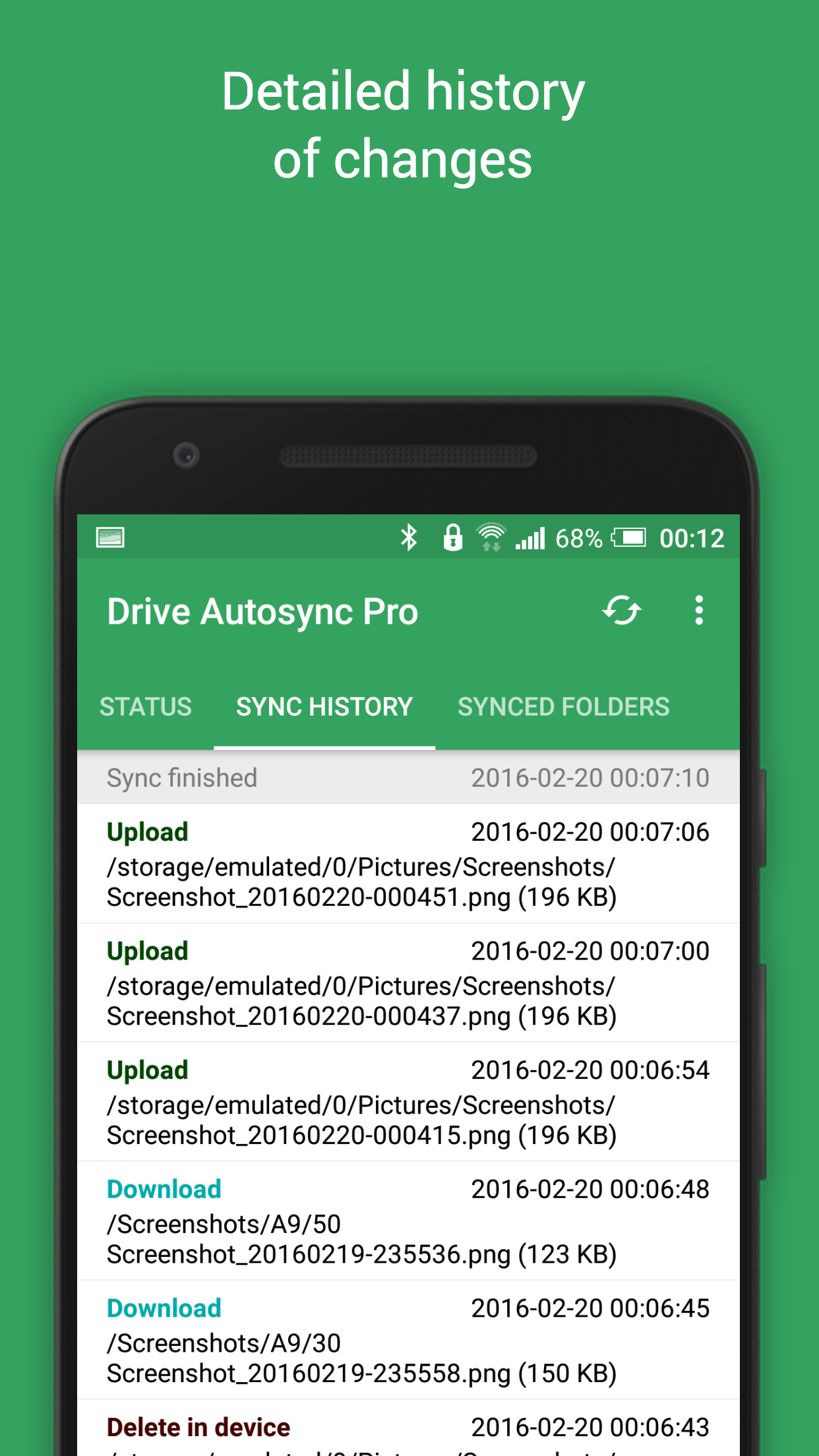Tap the cellular signal icon in status bar

coord(531,537)
